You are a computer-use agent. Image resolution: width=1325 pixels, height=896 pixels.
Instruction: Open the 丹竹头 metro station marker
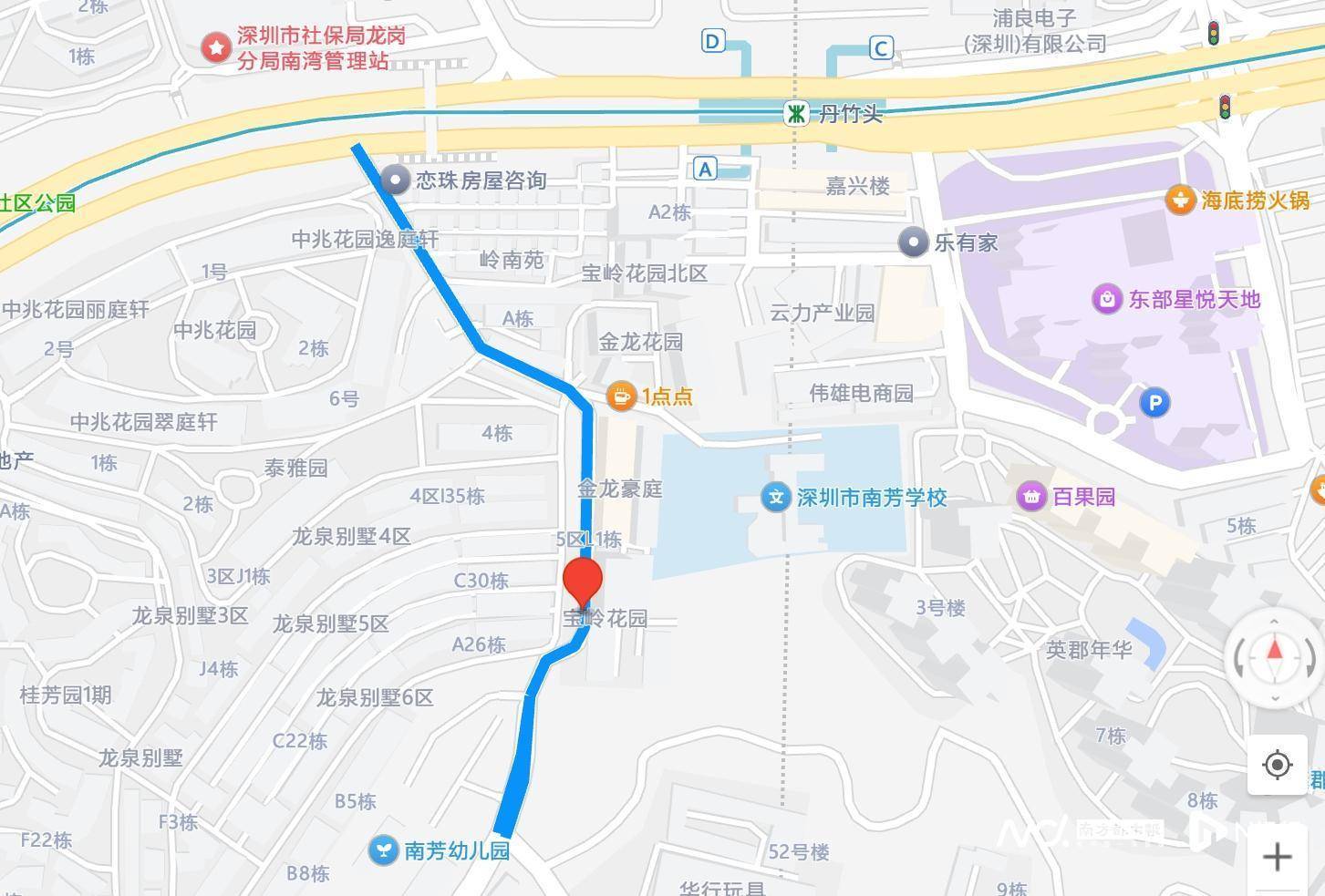coord(797,114)
